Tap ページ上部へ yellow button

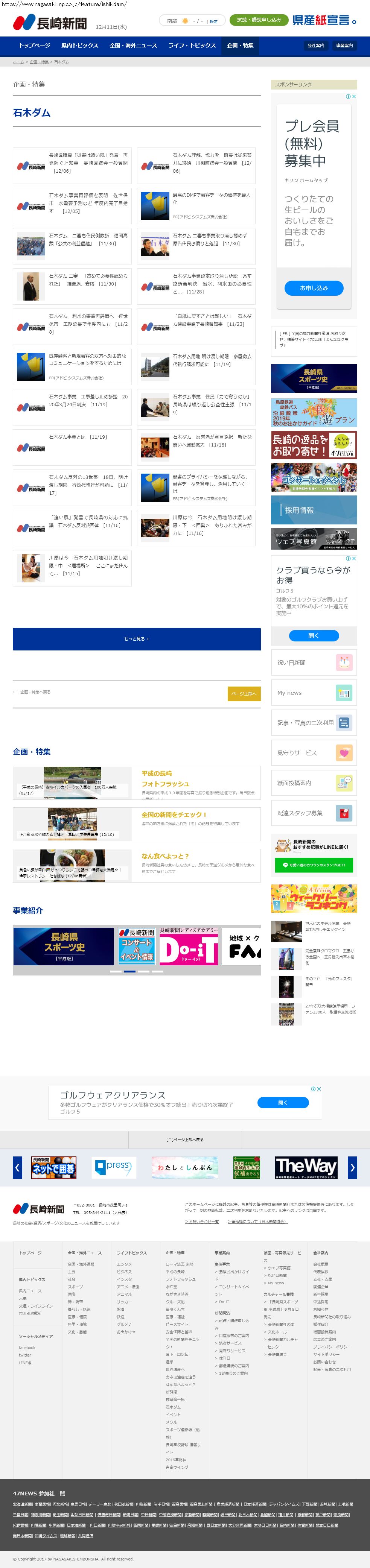(244, 693)
